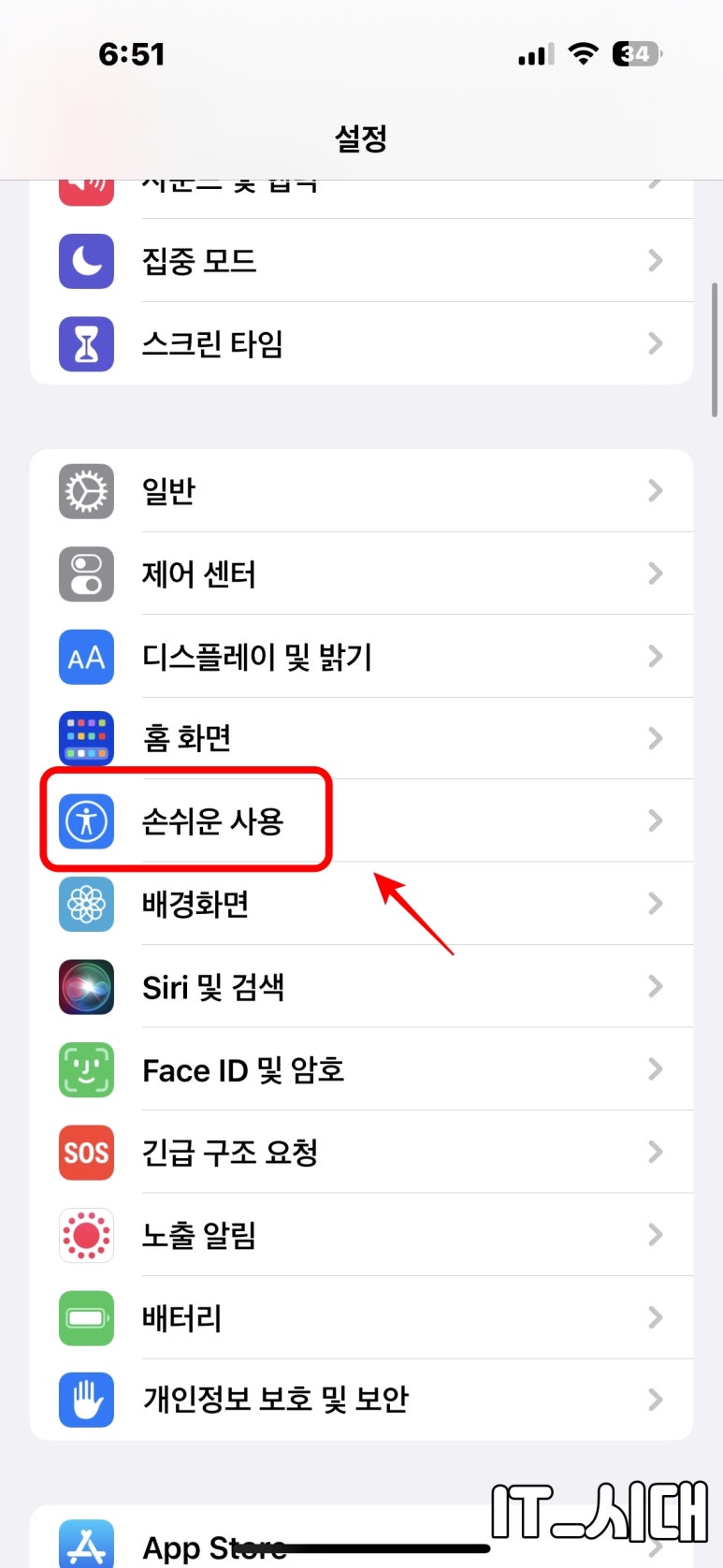Select the 홈 화면 row

click(361, 738)
